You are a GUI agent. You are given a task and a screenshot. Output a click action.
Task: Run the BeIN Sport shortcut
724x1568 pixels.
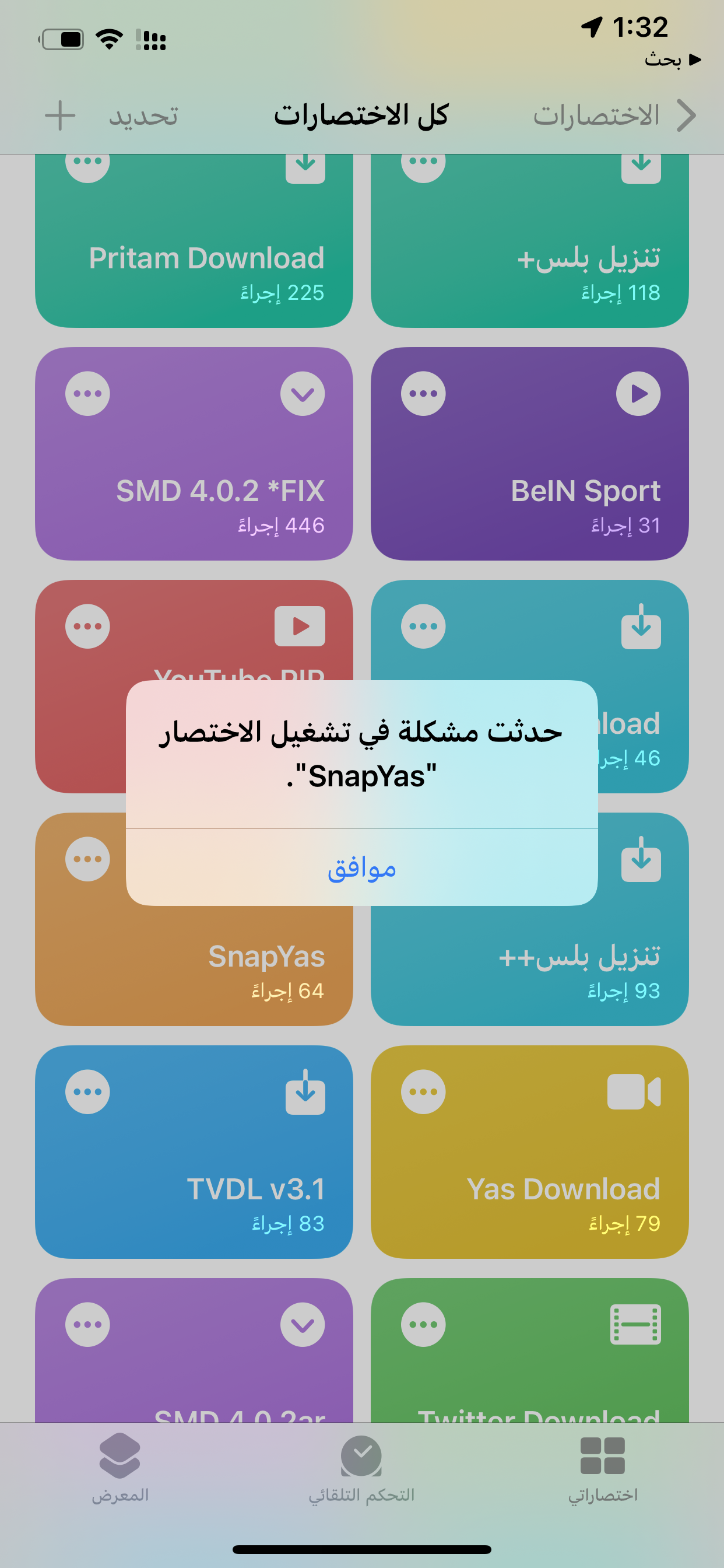click(529, 487)
